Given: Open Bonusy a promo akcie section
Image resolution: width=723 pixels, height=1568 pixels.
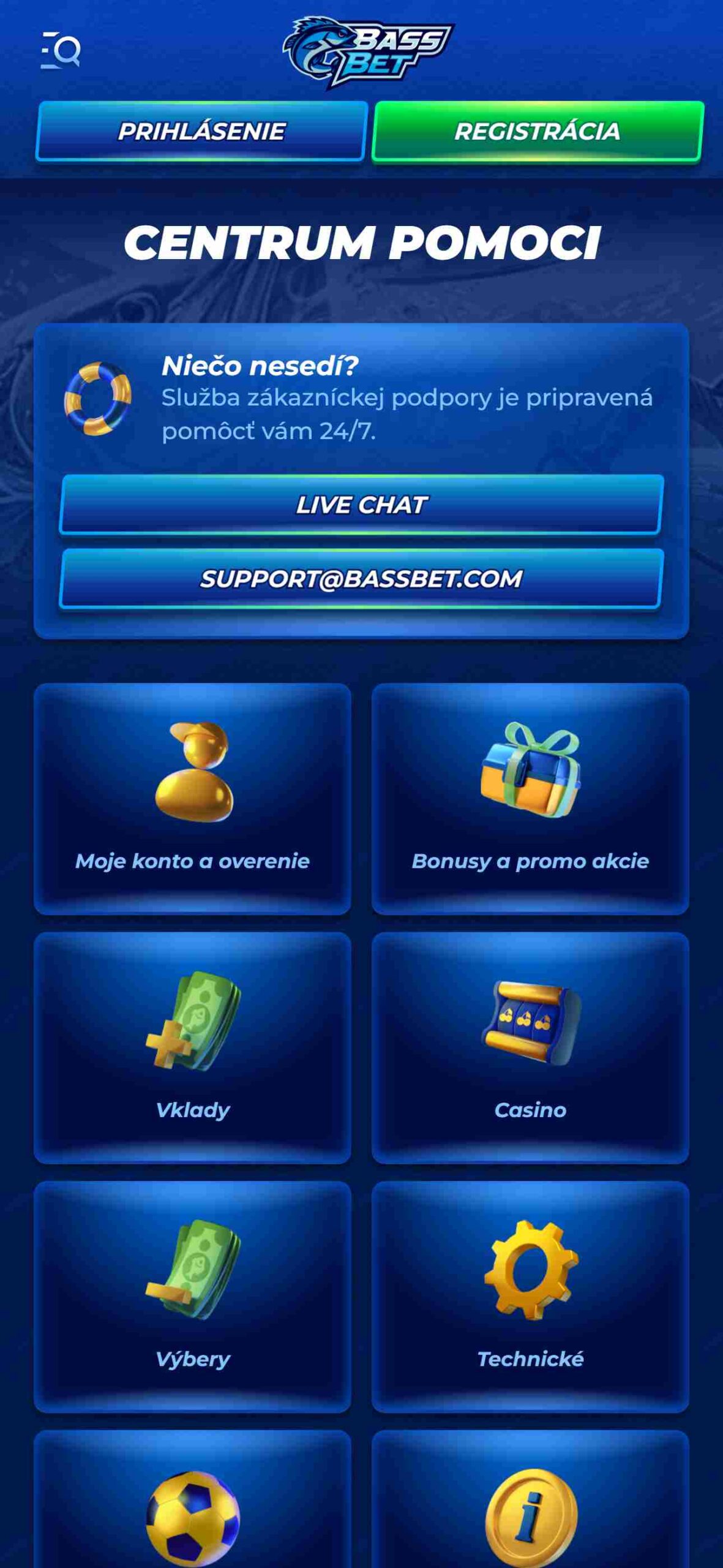Looking at the screenshot, I should tap(530, 799).
